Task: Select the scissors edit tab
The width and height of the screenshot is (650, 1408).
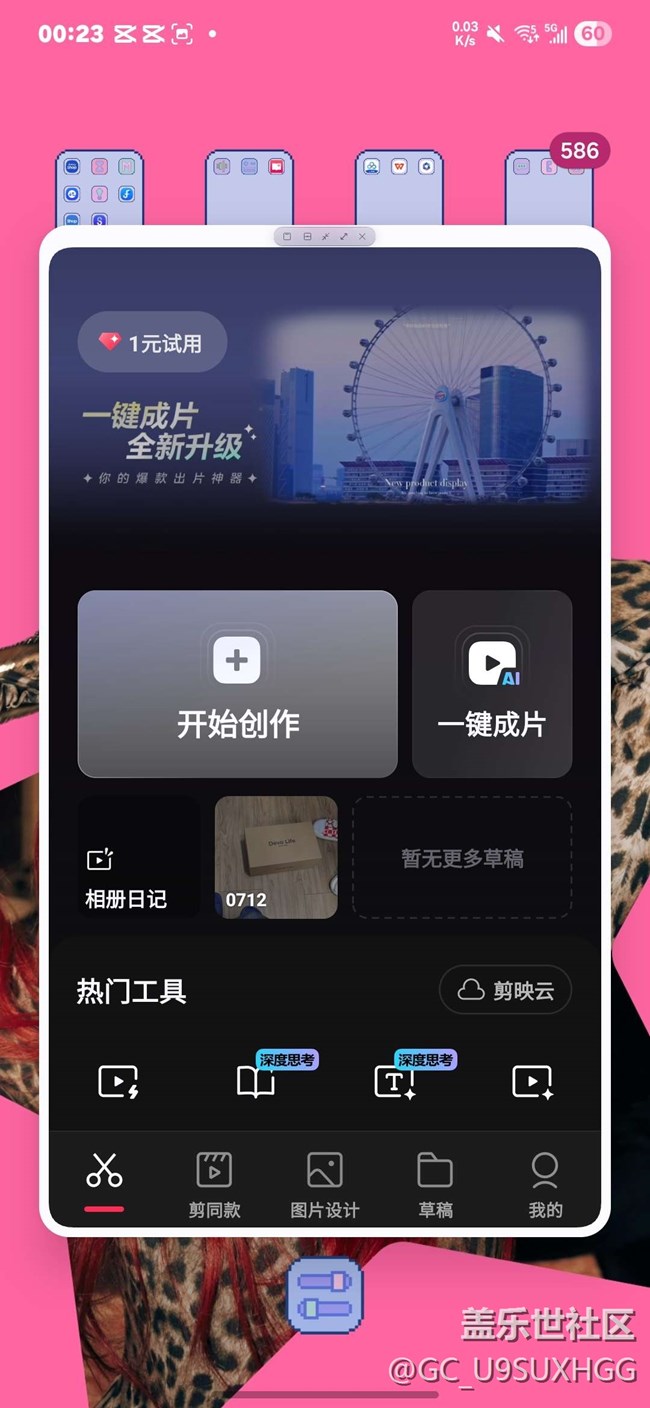Action: 104,1175
